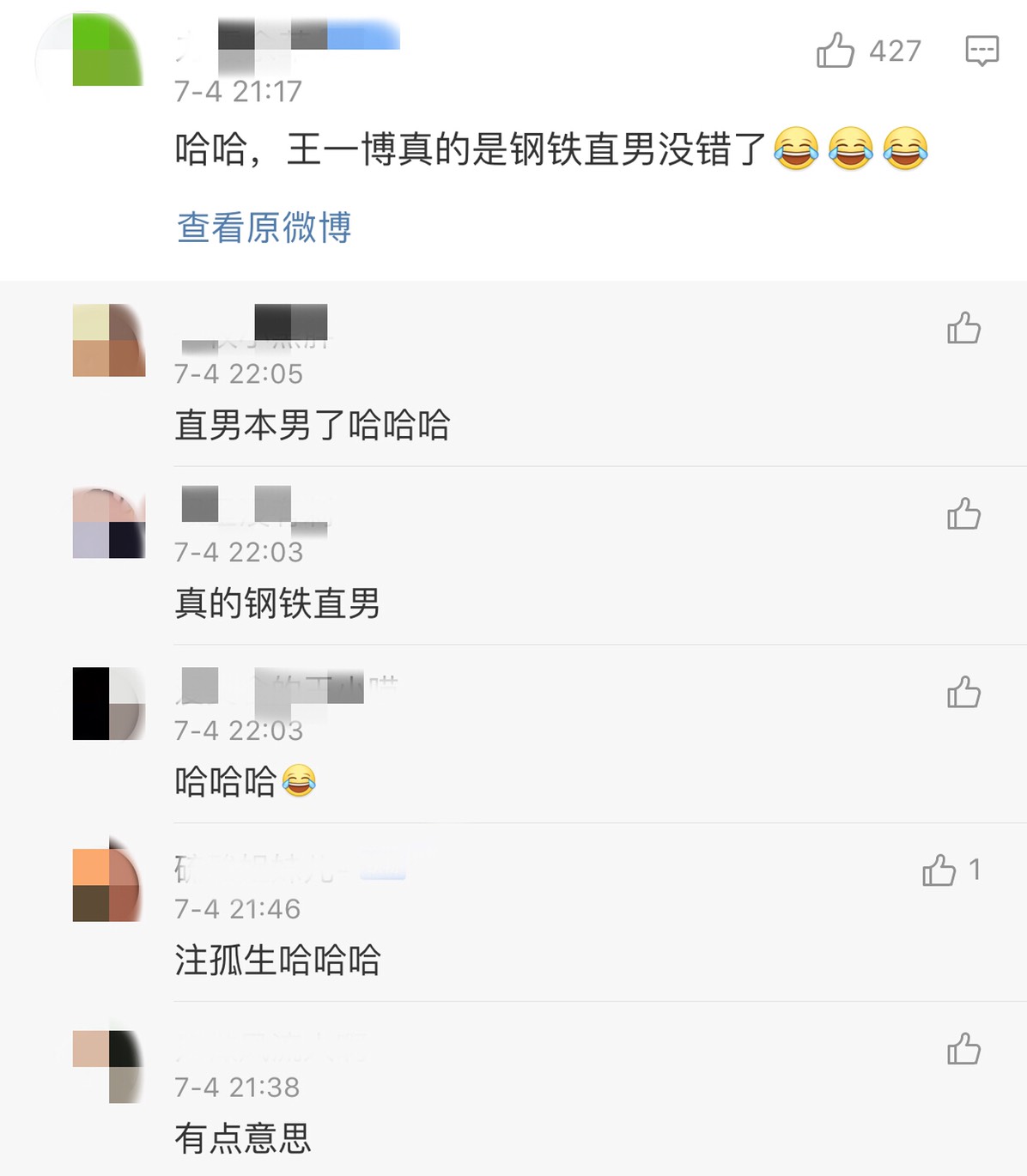Viewport: 1027px width, 1176px height.
Task: Like the reply 直男本男了哈哈哈
Action: tap(963, 329)
